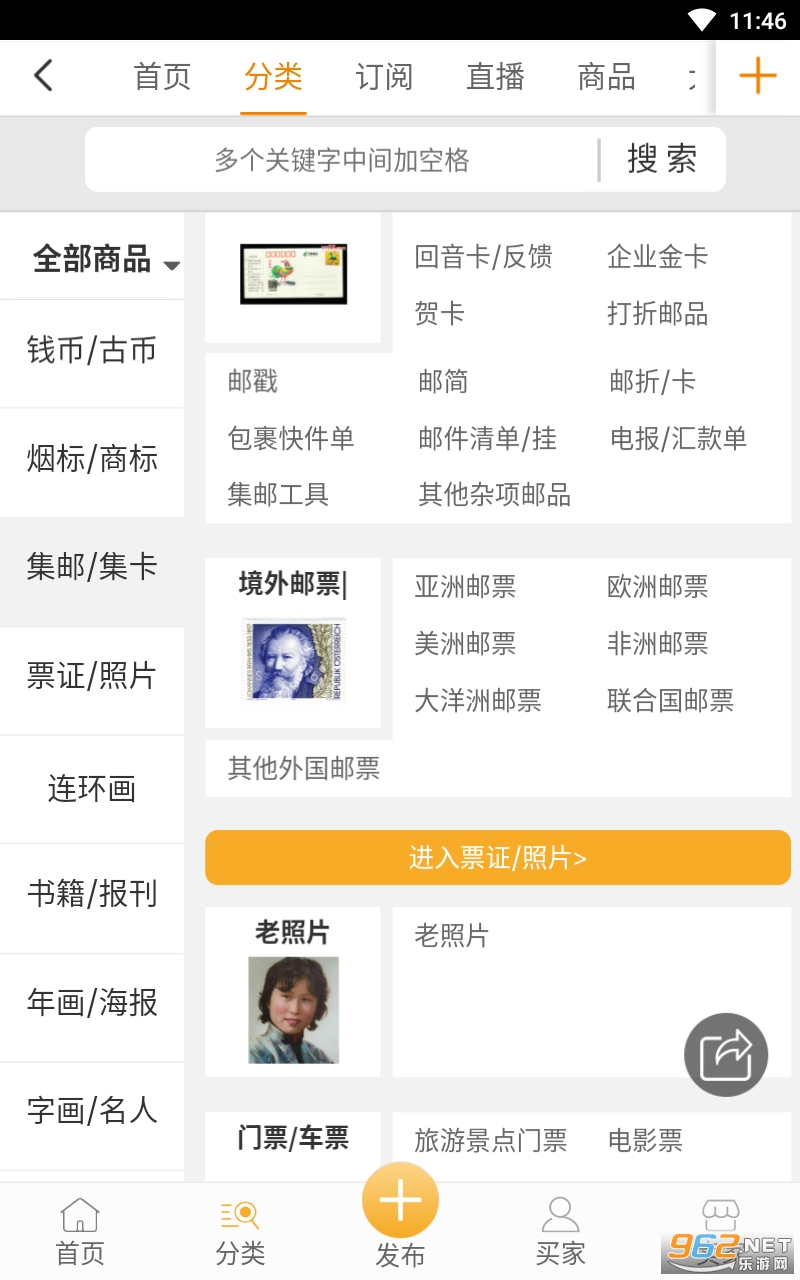Viewport: 800px width, 1280px height.
Task: Open the 书籍/报刊 category
Action: tap(92, 893)
